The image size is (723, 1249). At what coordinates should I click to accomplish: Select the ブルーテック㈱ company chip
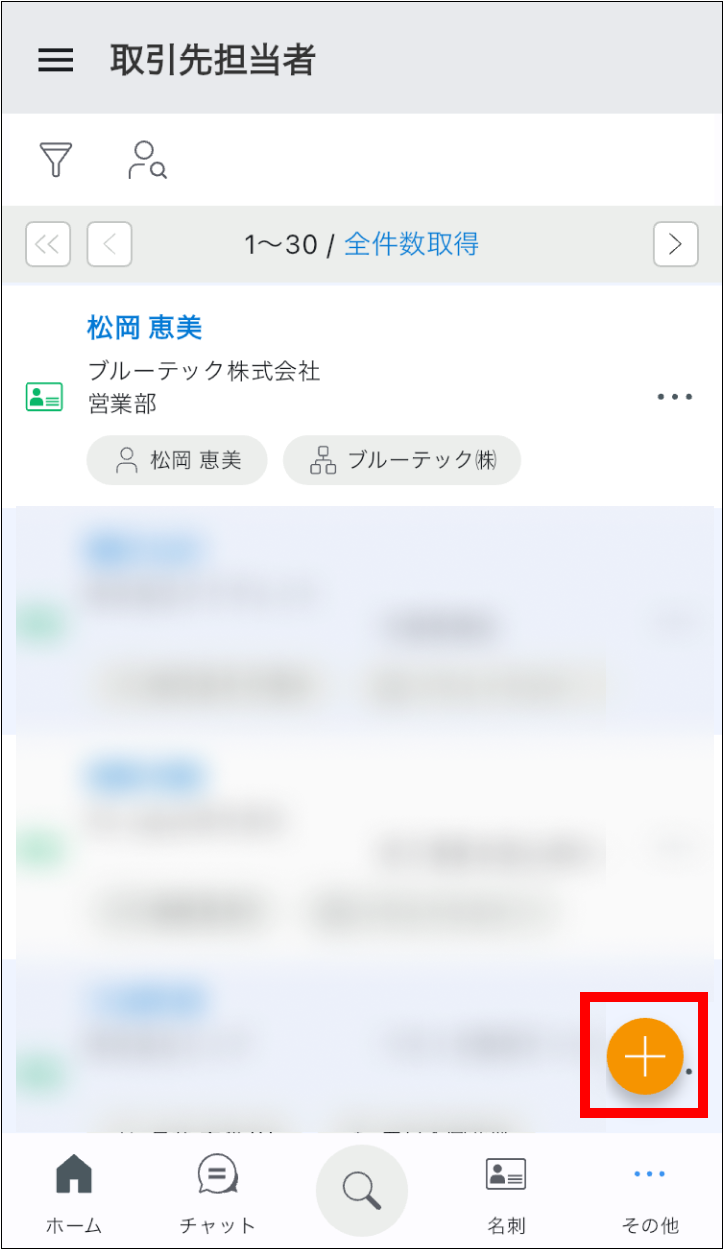402,460
